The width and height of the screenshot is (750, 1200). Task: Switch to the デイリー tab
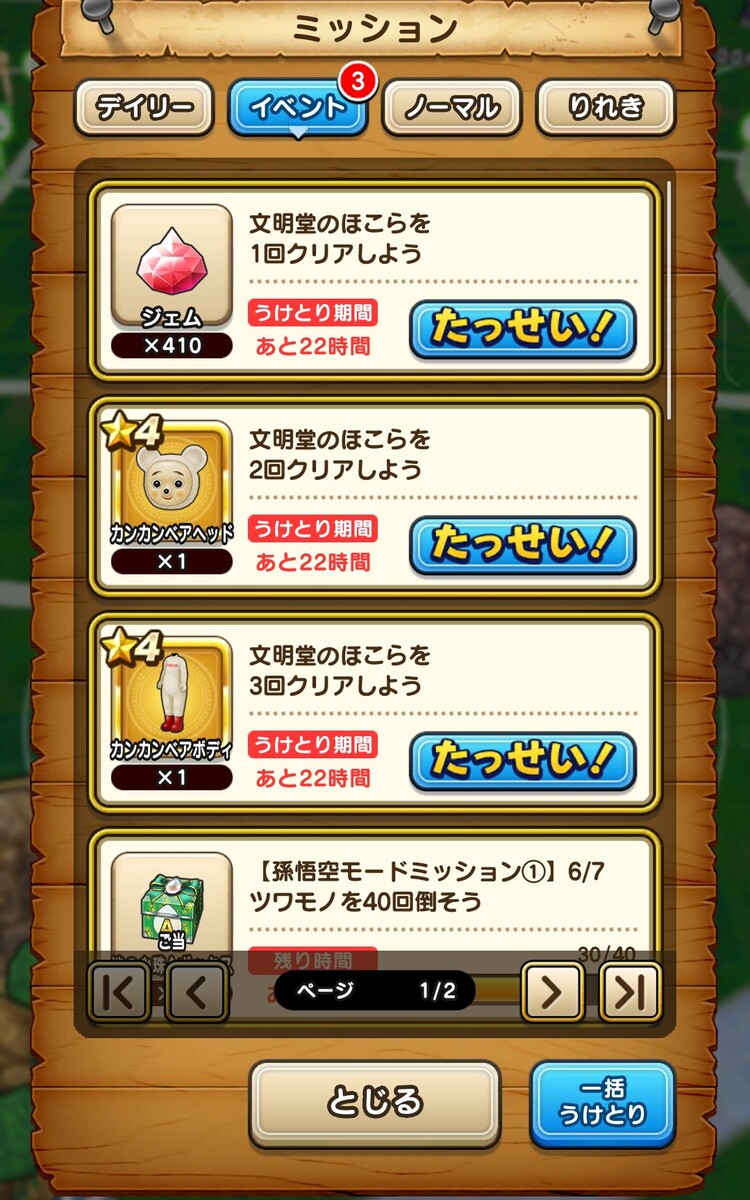tap(143, 107)
